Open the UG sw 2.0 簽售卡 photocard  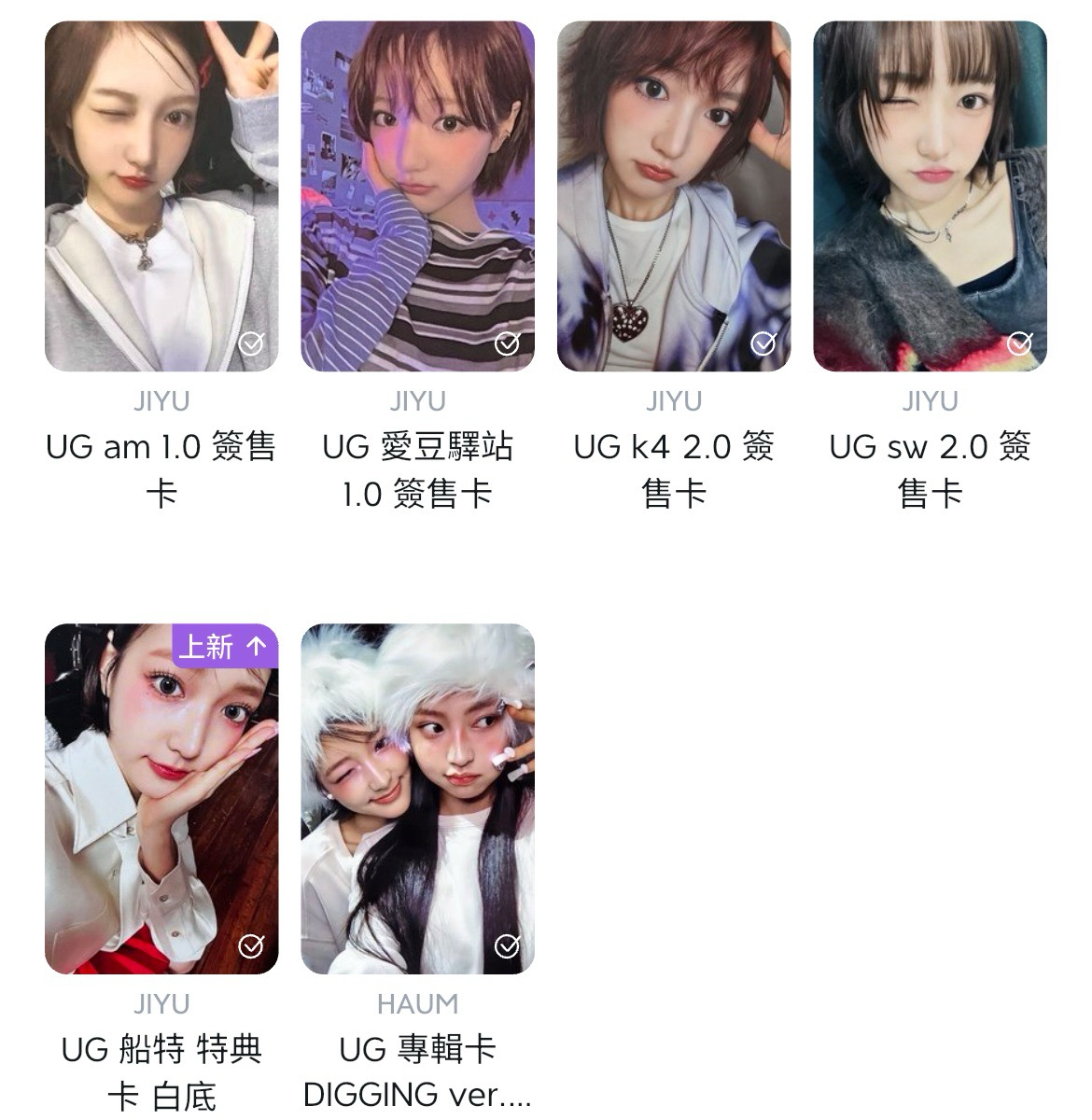(930, 196)
